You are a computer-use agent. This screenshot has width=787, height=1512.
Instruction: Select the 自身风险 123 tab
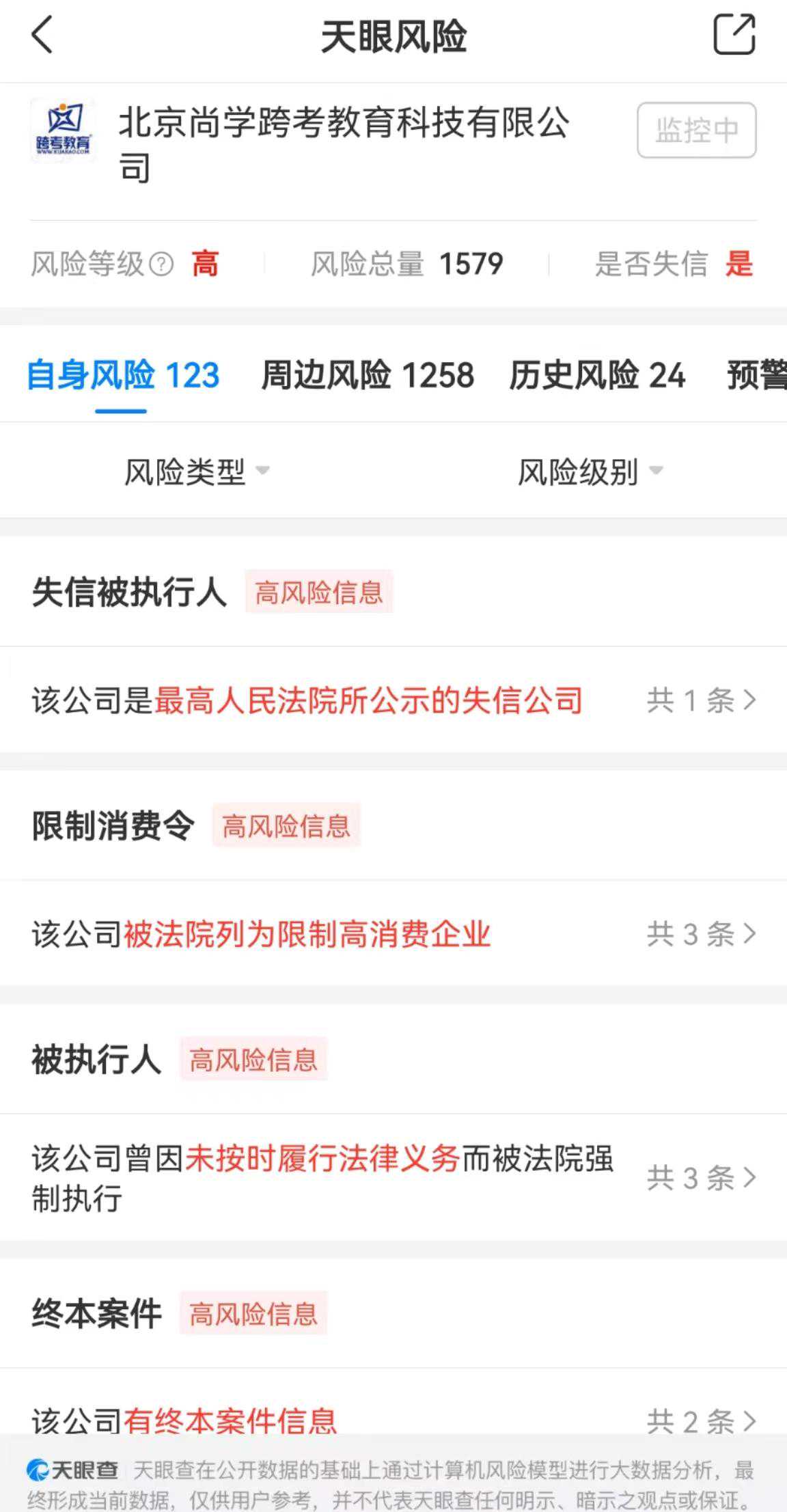[123, 375]
